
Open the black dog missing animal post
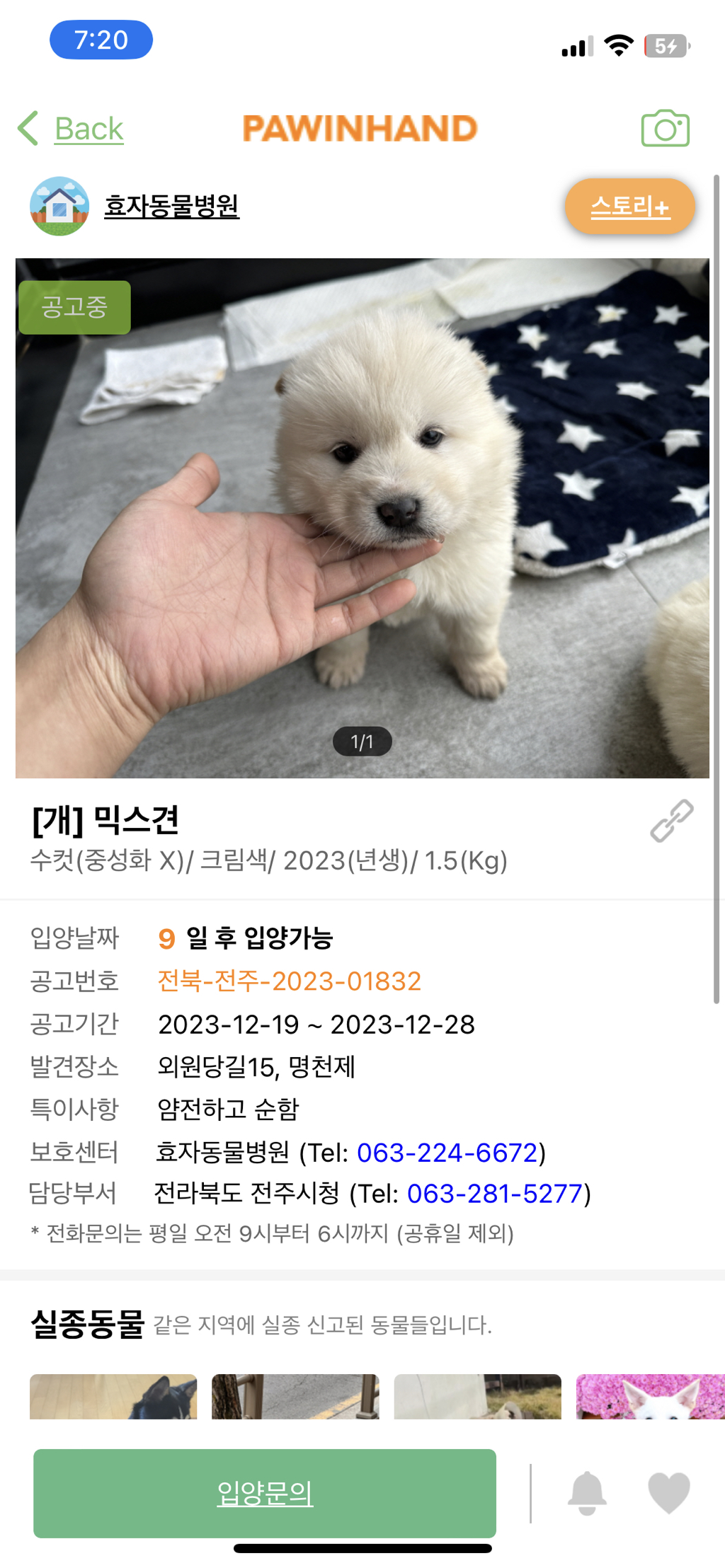click(x=113, y=1396)
